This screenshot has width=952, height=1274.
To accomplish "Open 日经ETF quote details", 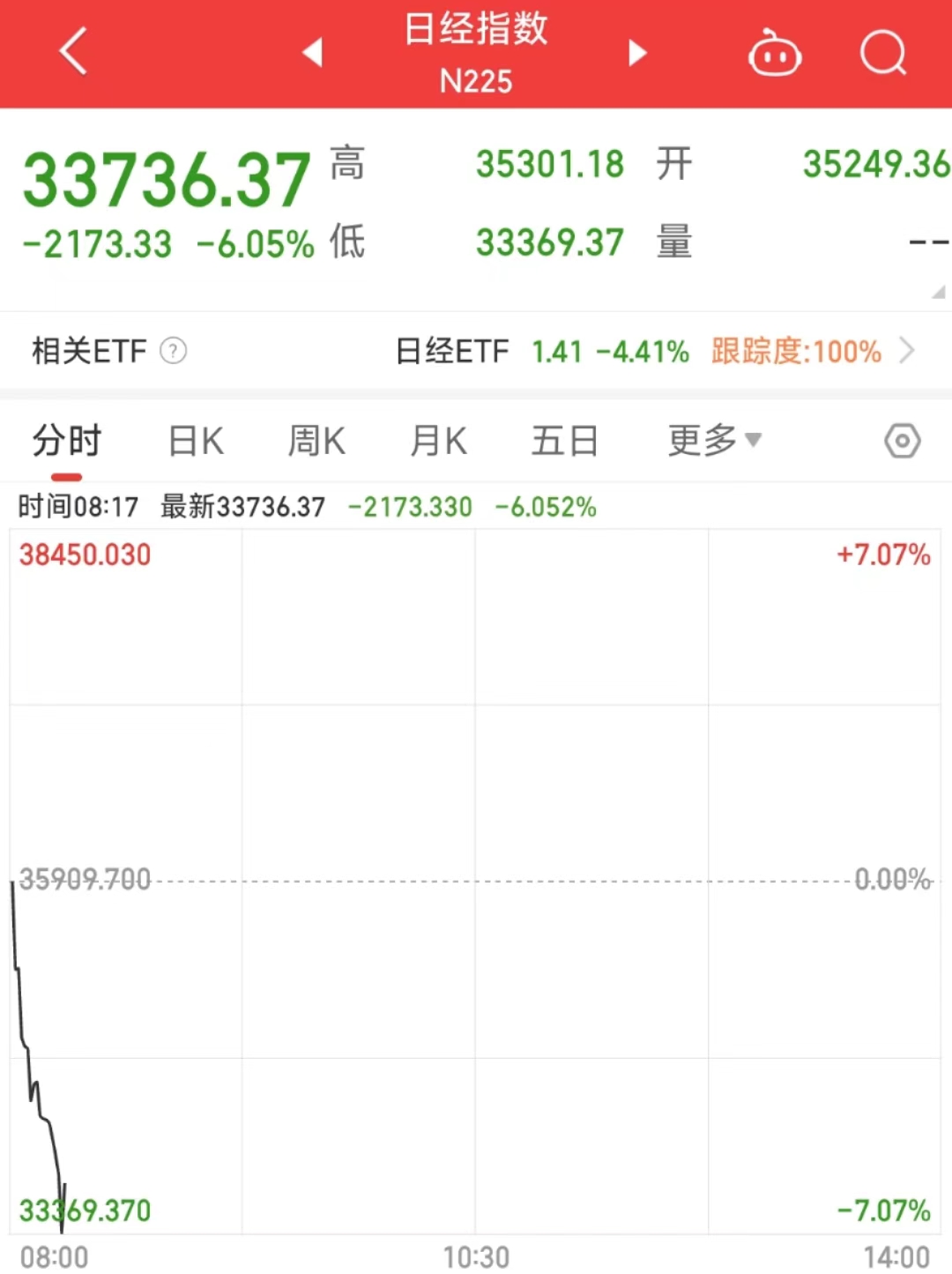I will pos(452,351).
